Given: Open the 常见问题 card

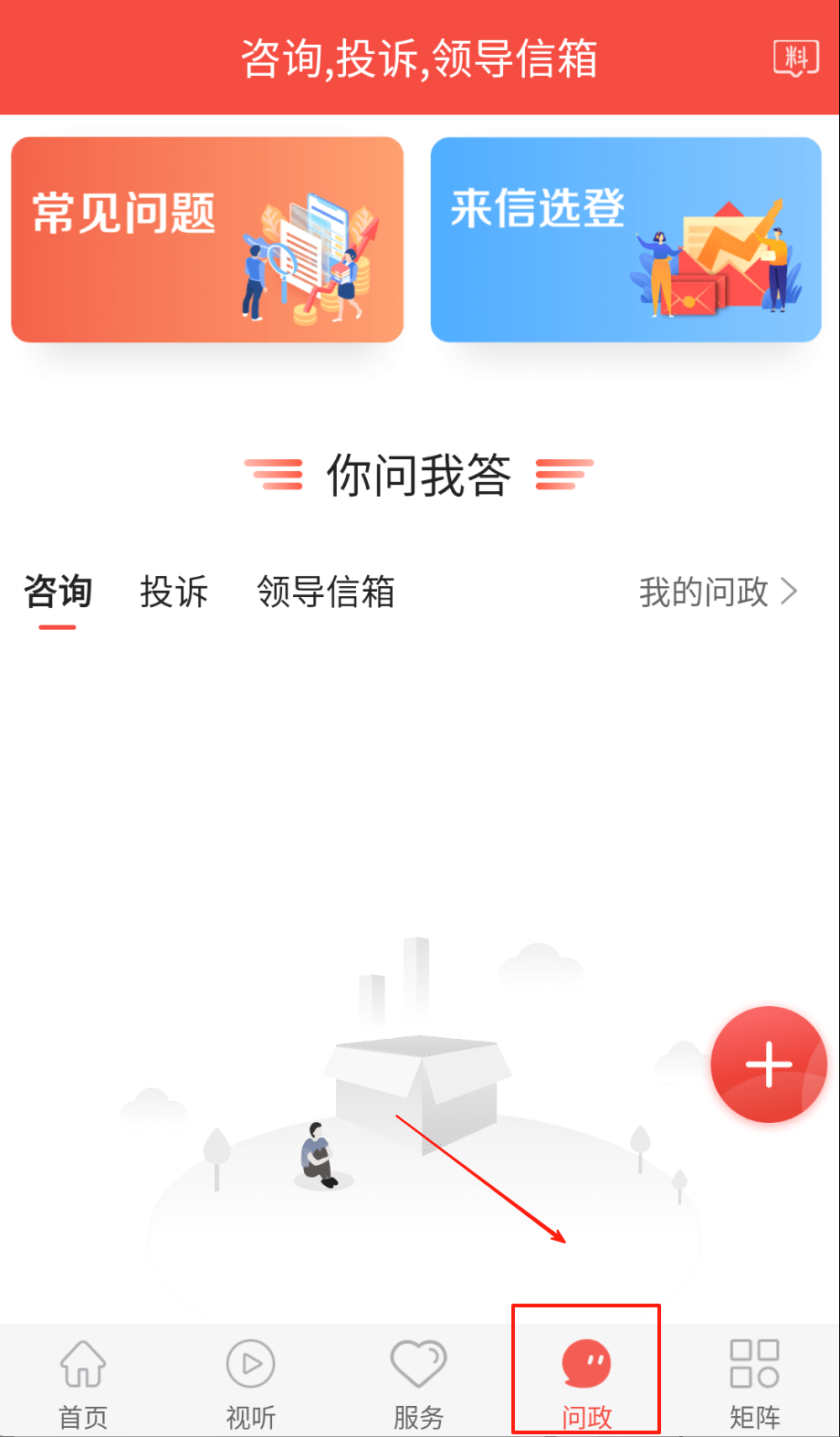Looking at the screenshot, I should (x=207, y=239).
